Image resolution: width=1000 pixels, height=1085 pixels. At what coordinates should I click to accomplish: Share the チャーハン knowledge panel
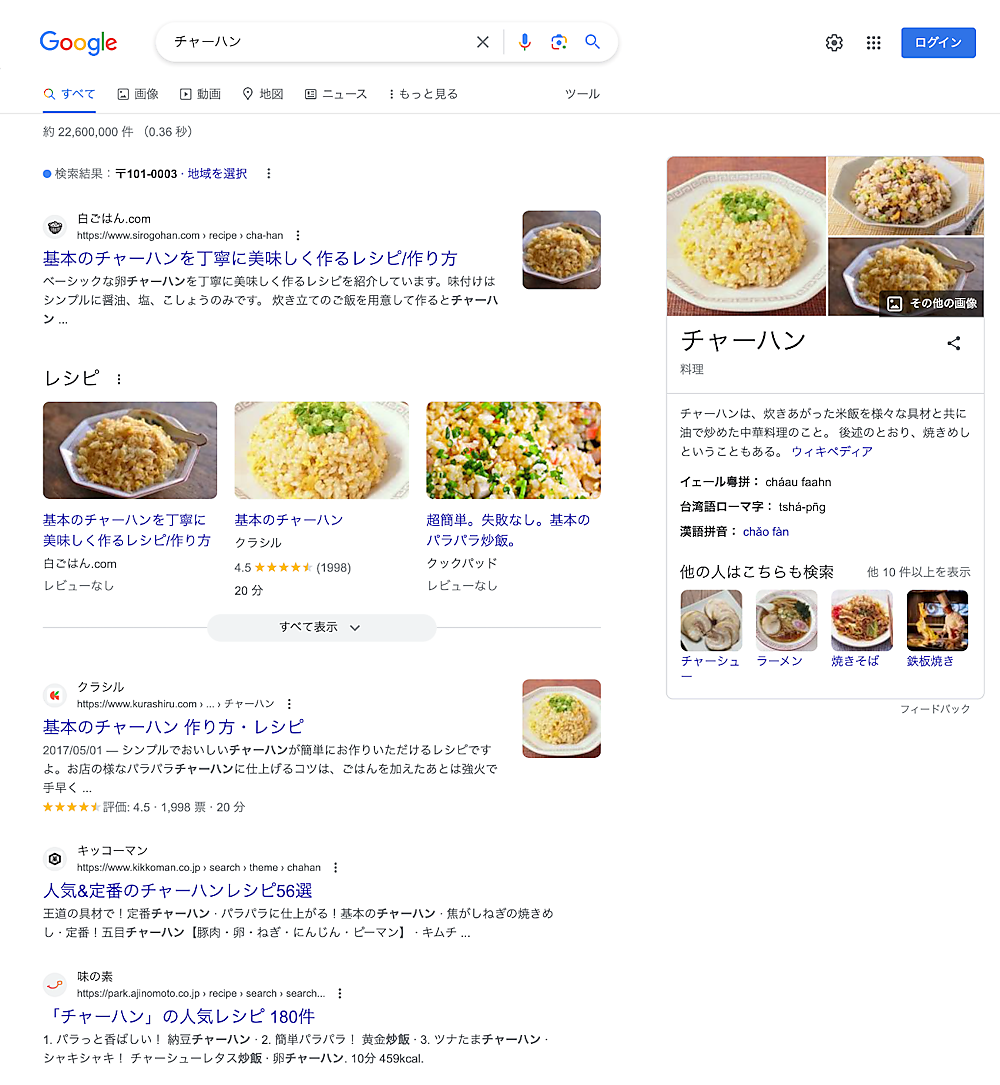953,343
